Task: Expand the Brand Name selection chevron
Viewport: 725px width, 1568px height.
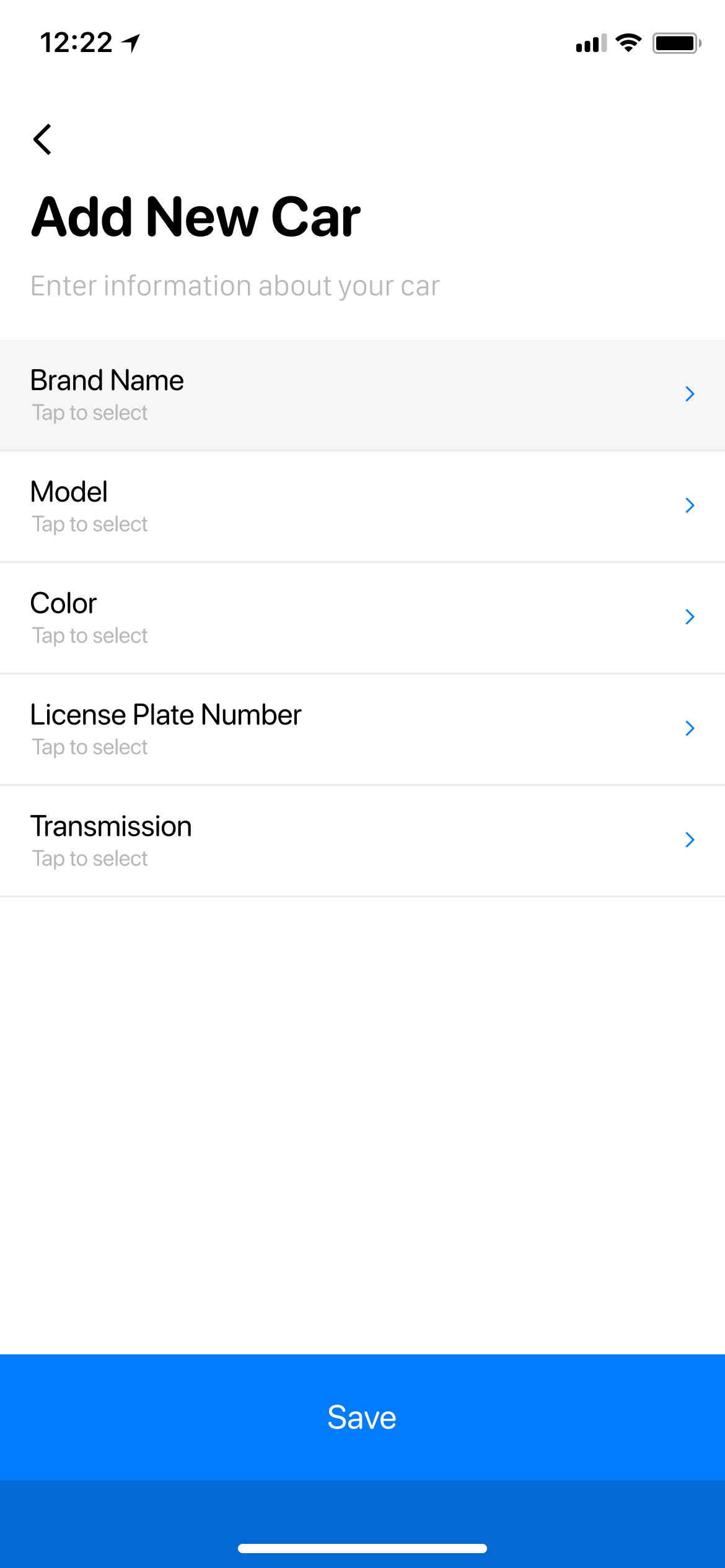Action: pyautogui.click(x=690, y=394)
